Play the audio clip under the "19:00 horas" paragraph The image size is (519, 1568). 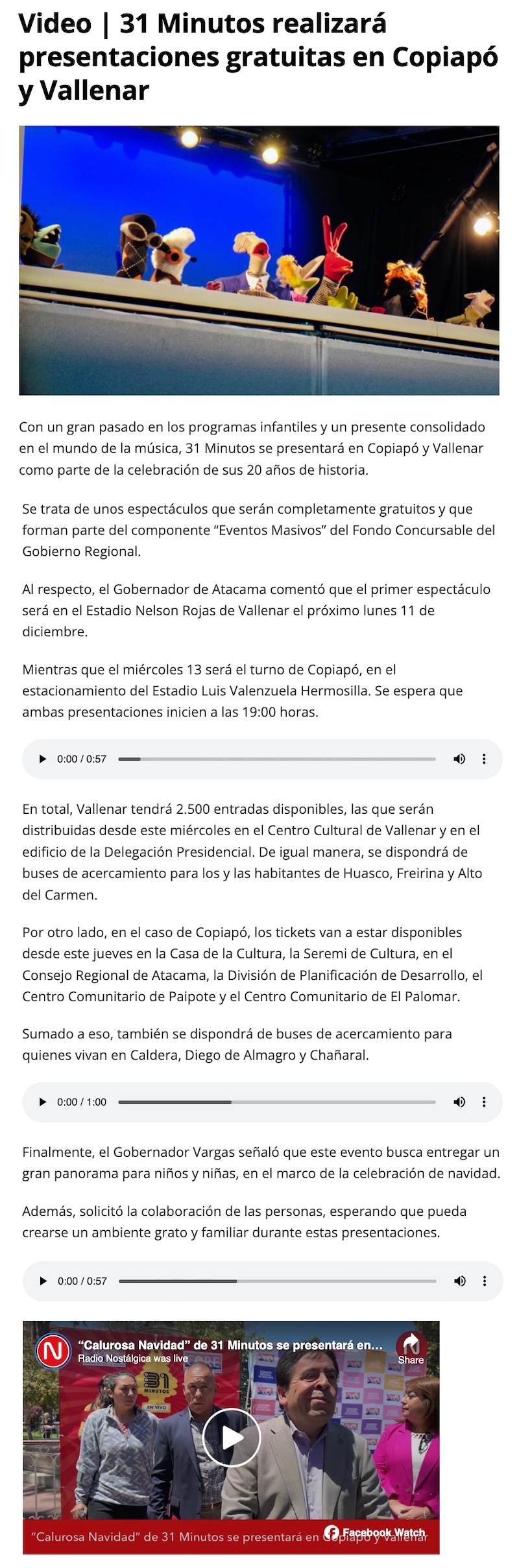[43, 759]
